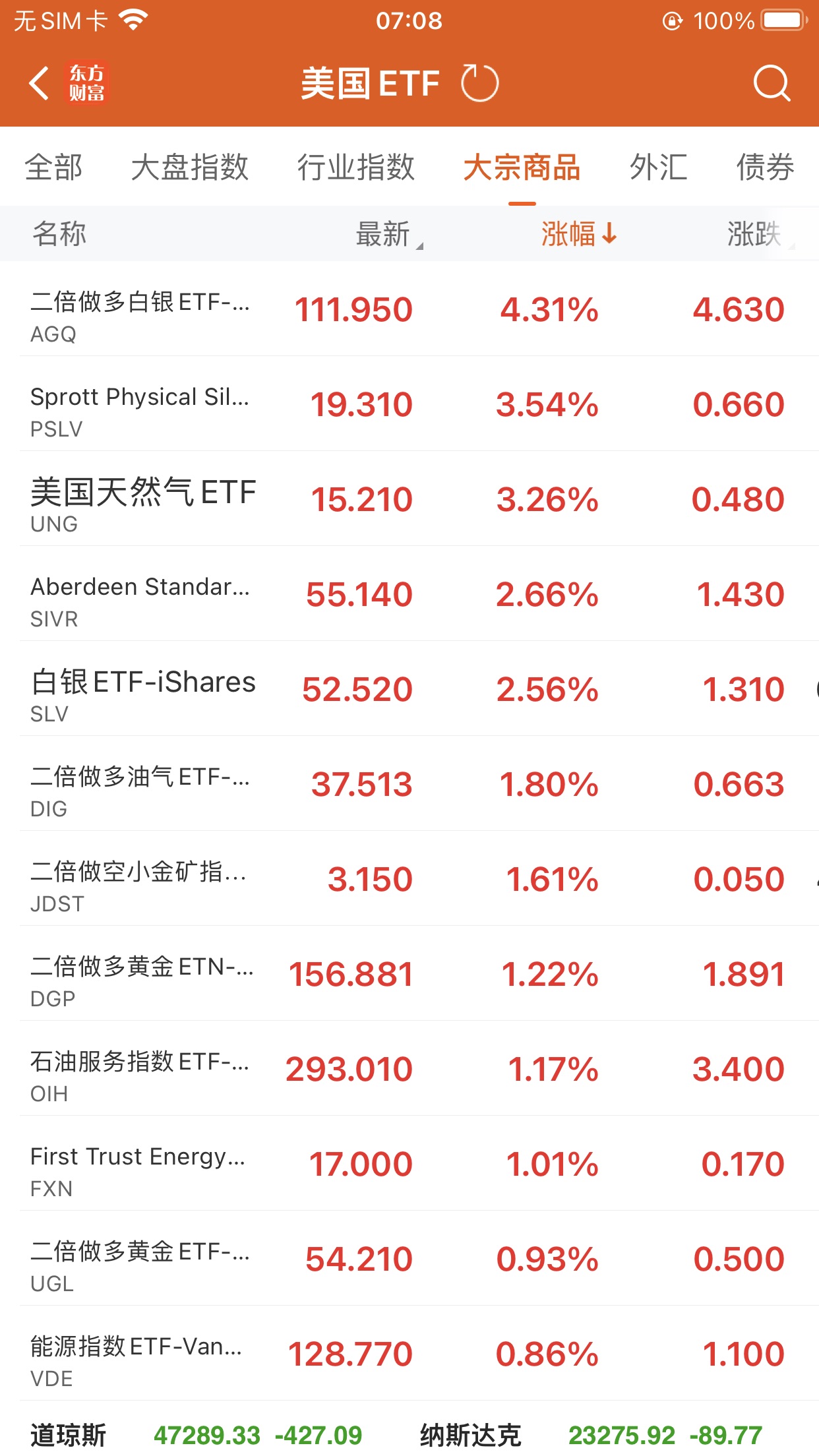819x1456 pixels.
Task: Select the 行业指数 tab
Action: coord(355,167)
